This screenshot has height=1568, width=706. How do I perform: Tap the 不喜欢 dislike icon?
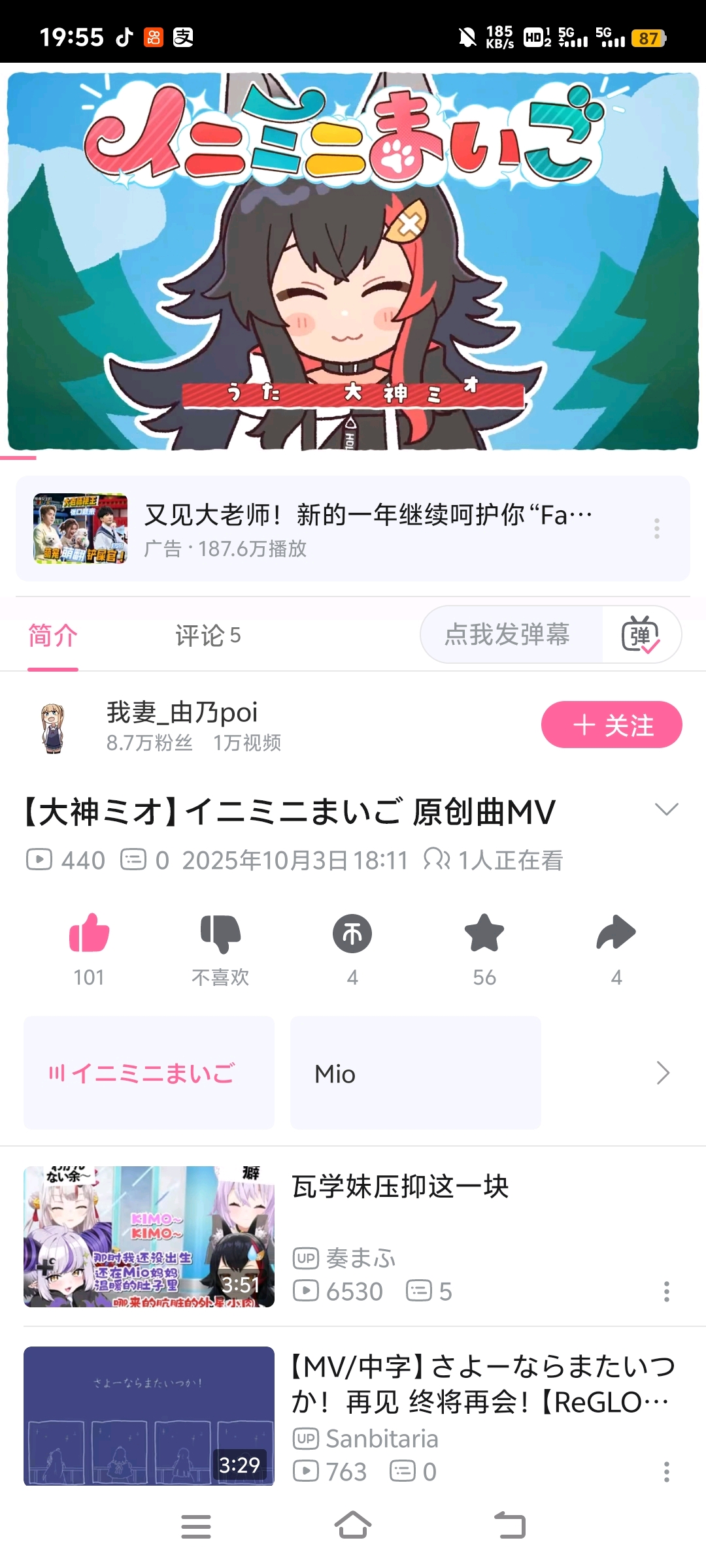(x=221, y=934)
